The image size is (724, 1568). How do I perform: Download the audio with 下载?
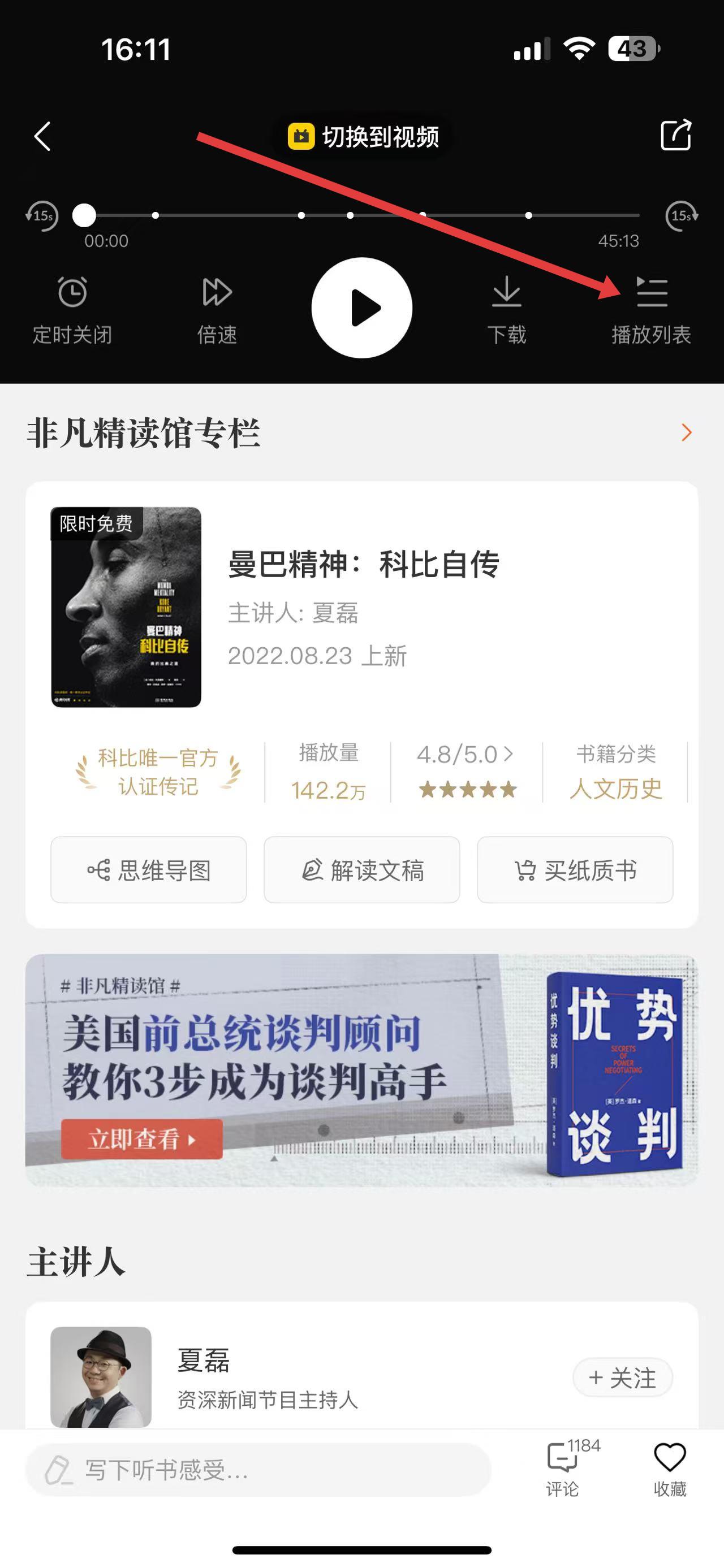click(506, 310)
